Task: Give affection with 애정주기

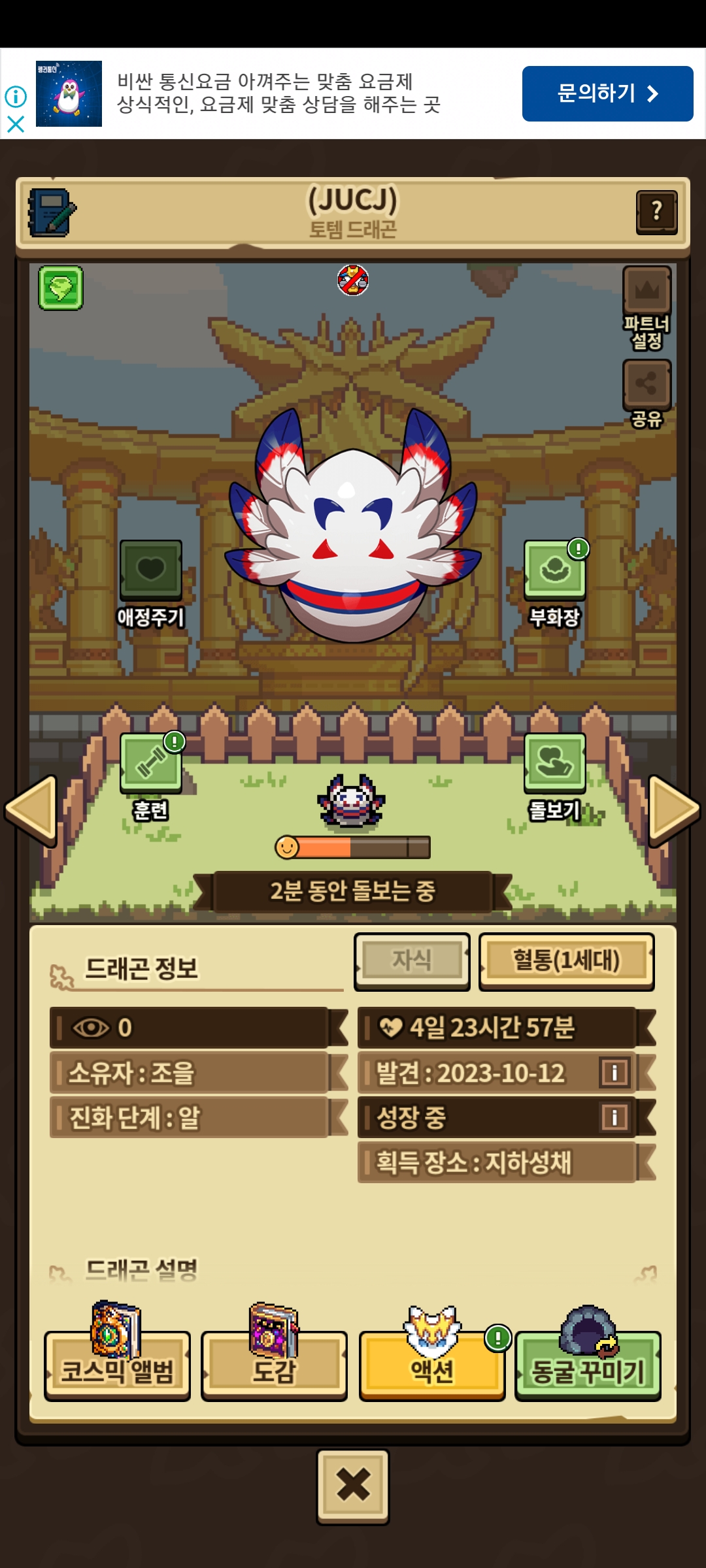Action: pos(150,569)
